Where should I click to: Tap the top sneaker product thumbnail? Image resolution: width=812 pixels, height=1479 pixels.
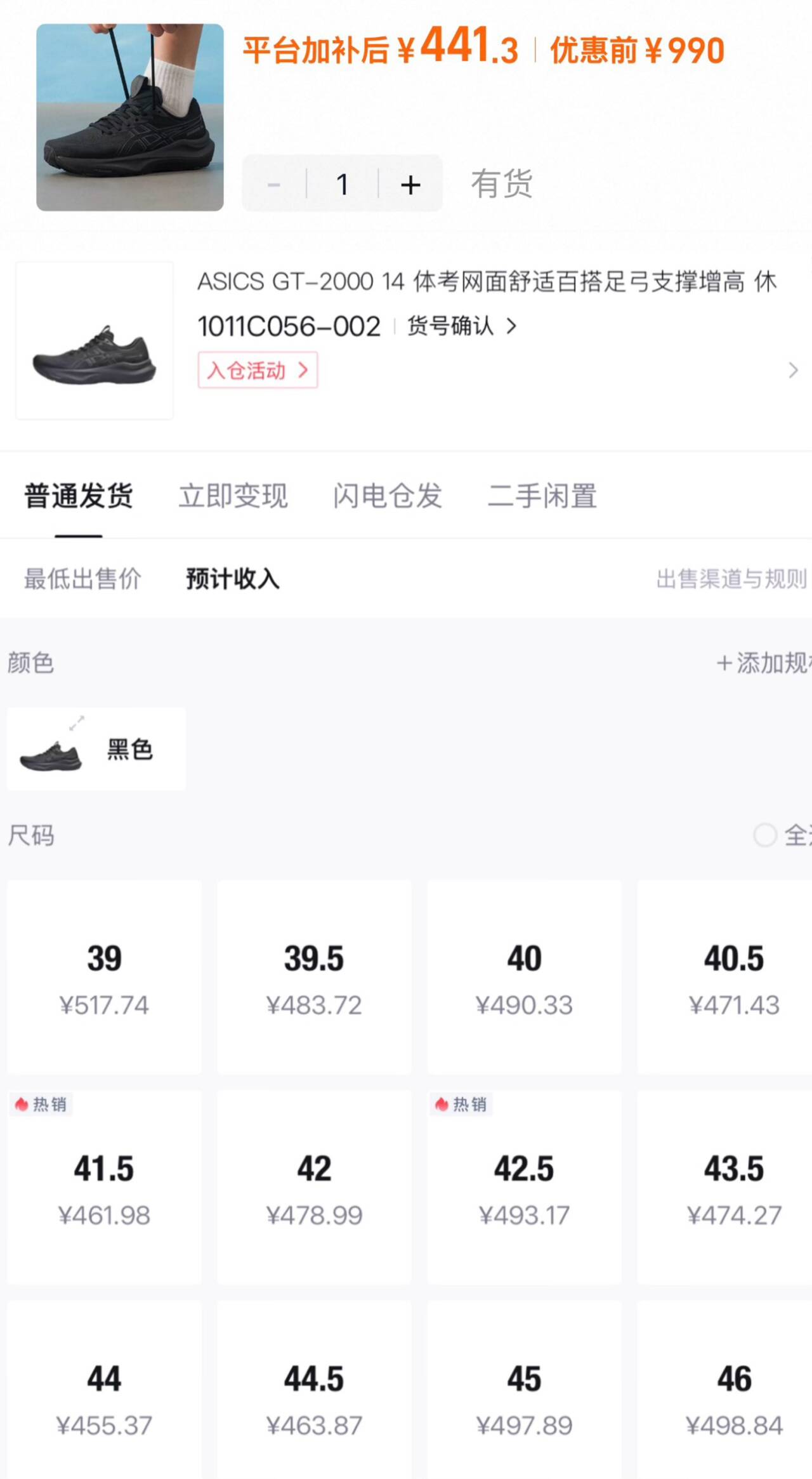(130, 117)
